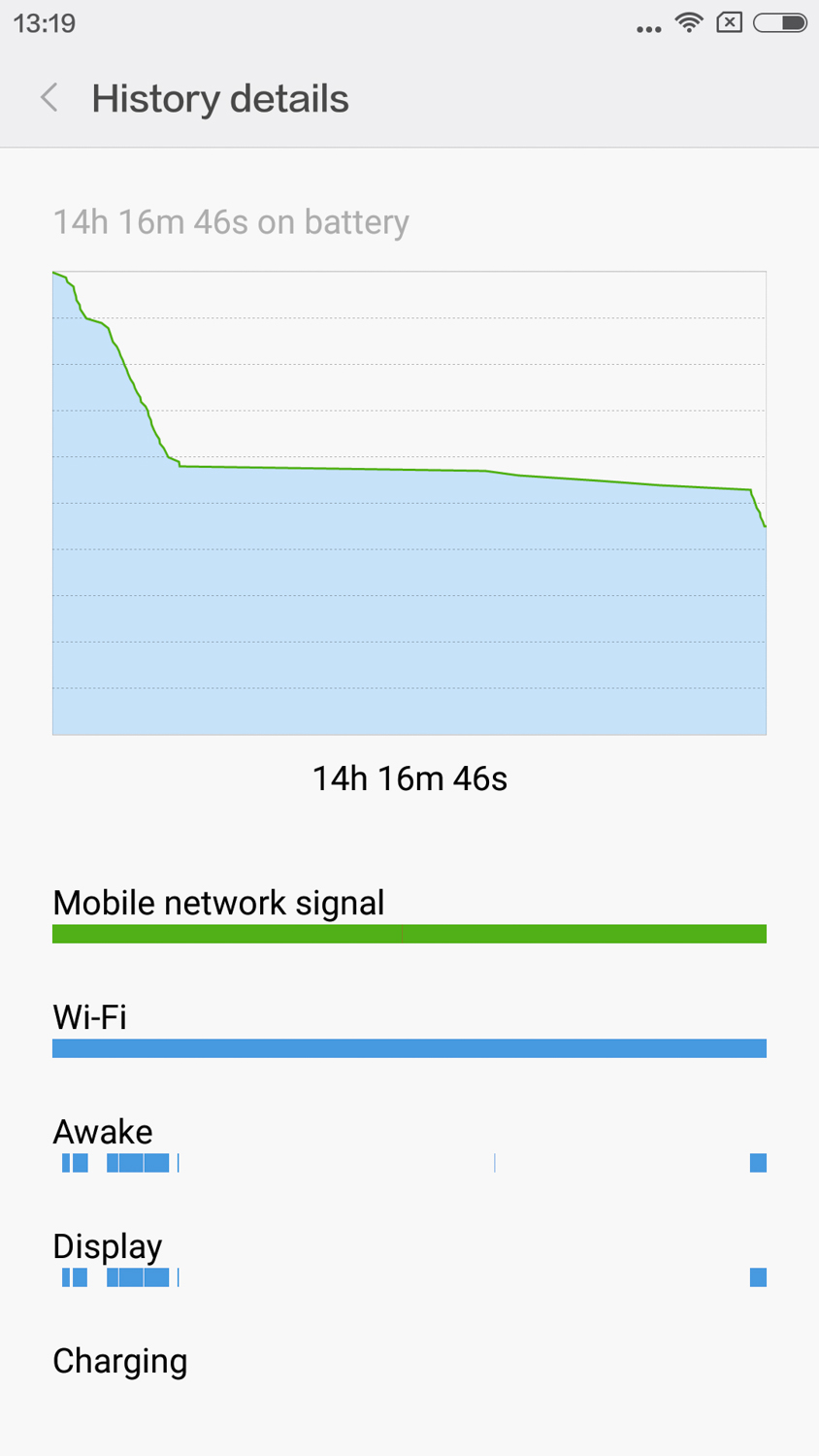The height and width of the screenshot is (1456, 819).
Task: Go back from History details
Action: tap(49, 98)
